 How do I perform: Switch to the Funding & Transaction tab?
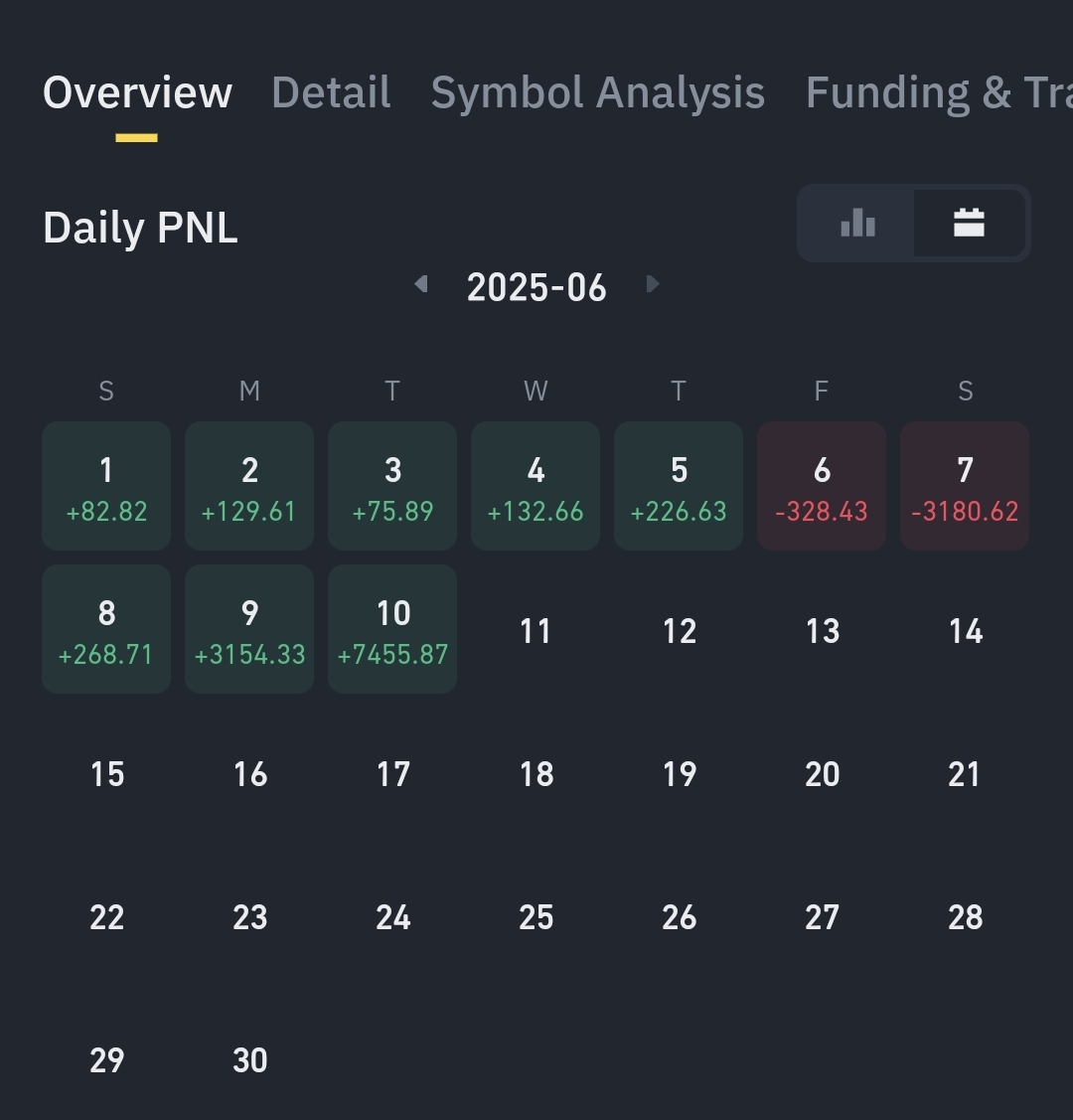point(938,91)
